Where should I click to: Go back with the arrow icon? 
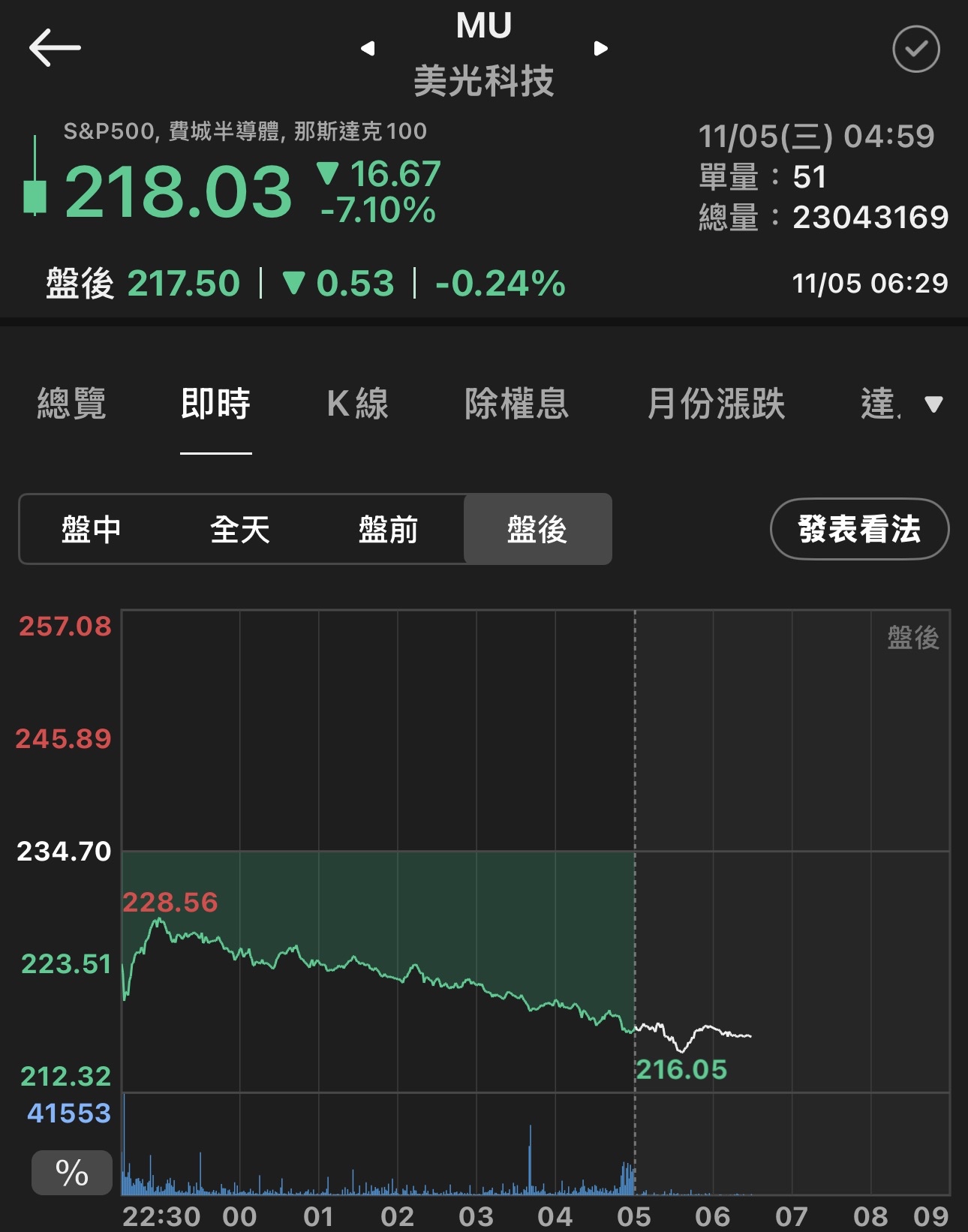point(55,48)
